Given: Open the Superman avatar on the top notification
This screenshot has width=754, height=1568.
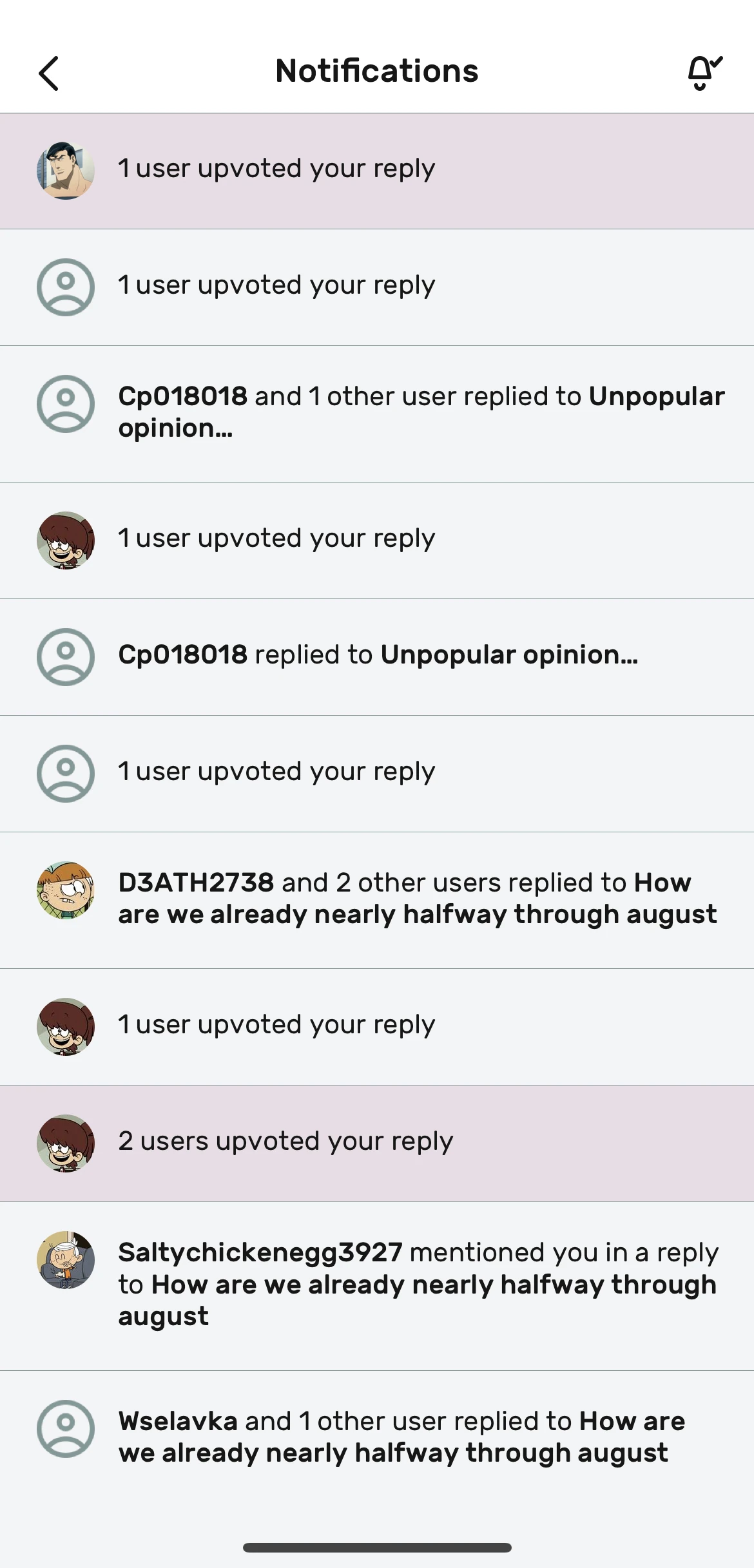Looking at the screenshot, I should tap(64, 169).
